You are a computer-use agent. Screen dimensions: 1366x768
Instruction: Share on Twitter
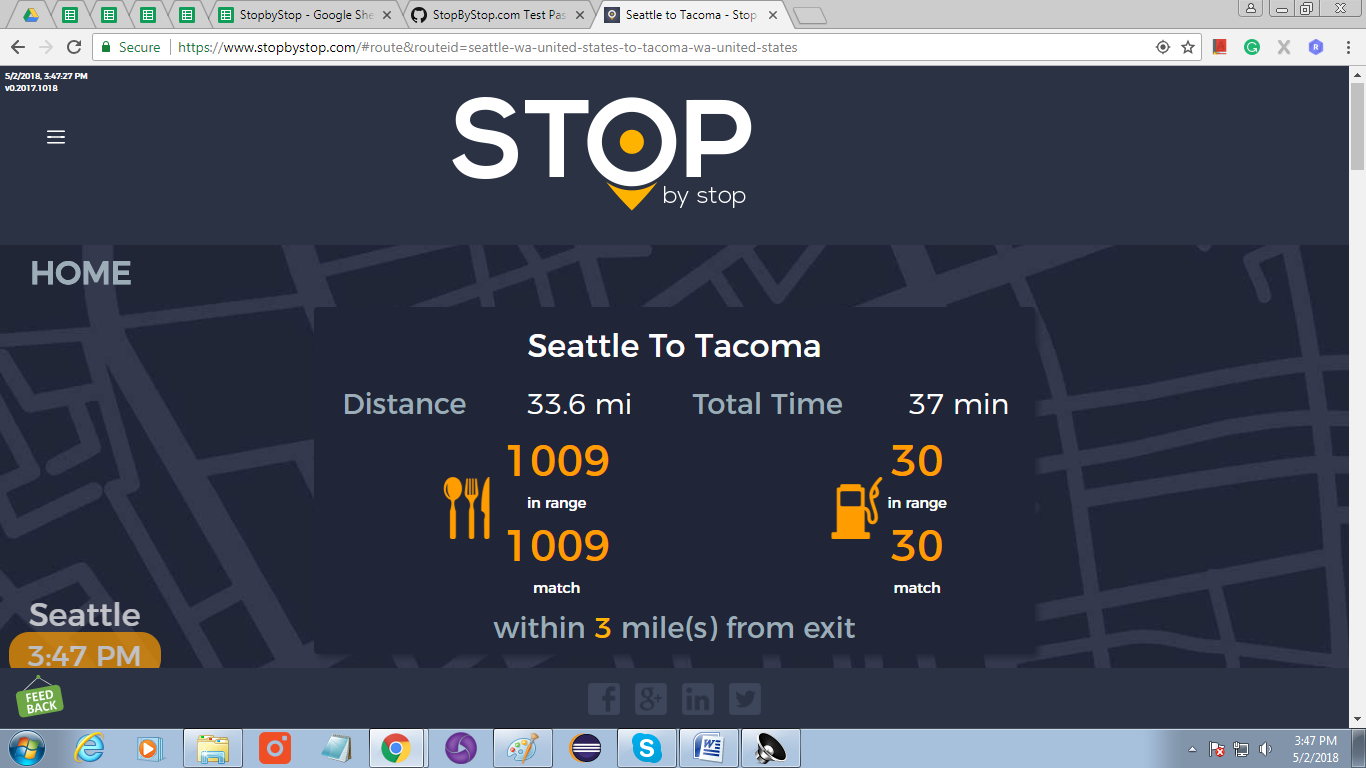(745, 698)
